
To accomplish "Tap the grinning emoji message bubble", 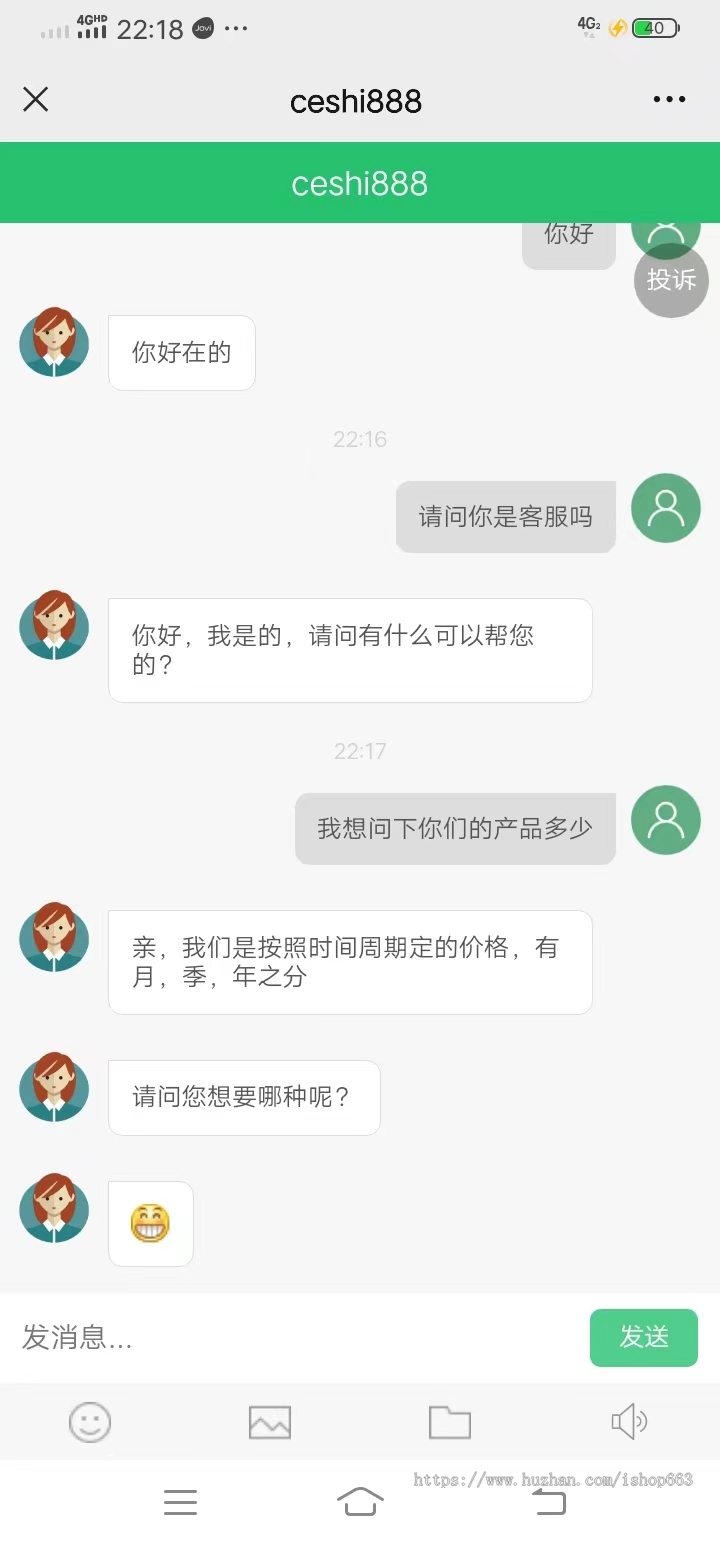I will coord(150,1223).
